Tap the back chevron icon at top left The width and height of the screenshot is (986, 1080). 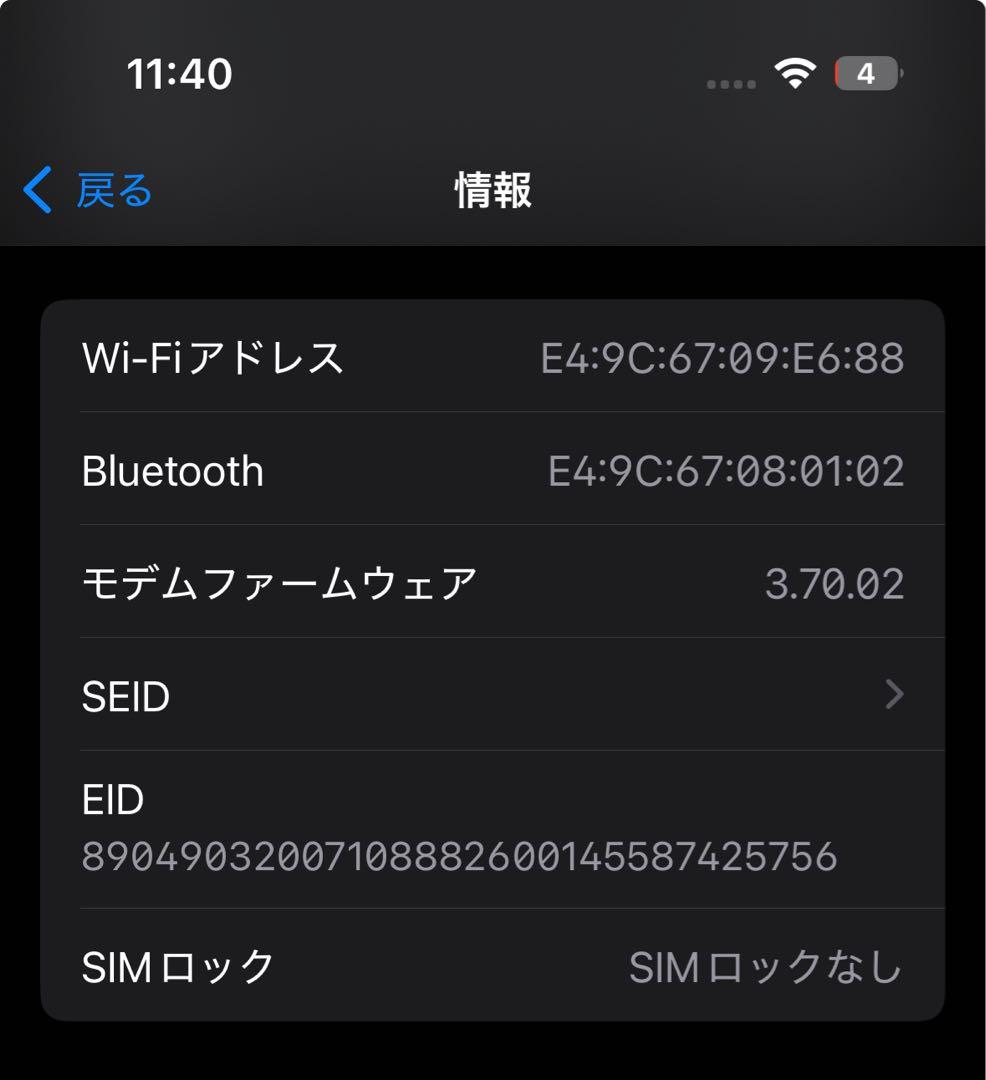point(37,192)
